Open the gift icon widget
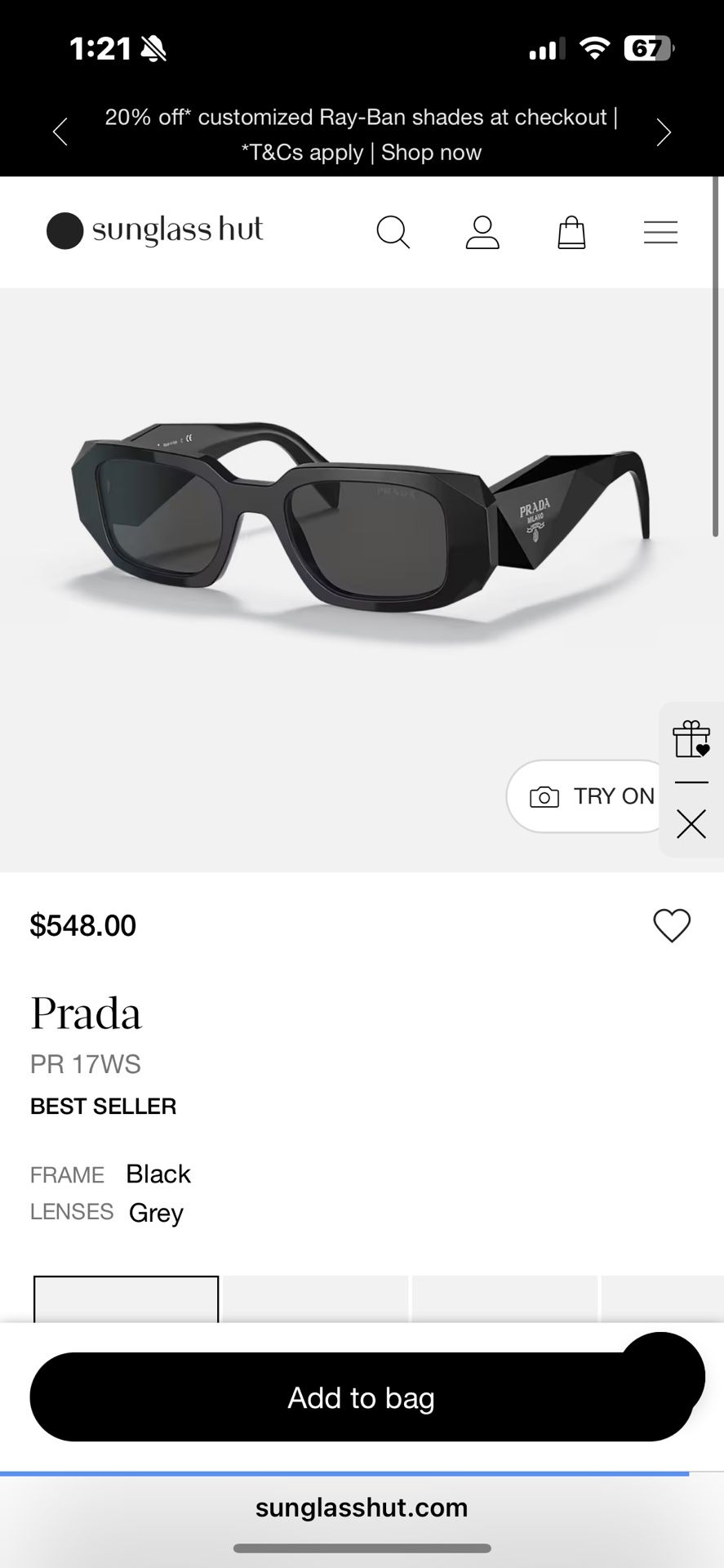724x1568 pixels. [x=691, y=739]
